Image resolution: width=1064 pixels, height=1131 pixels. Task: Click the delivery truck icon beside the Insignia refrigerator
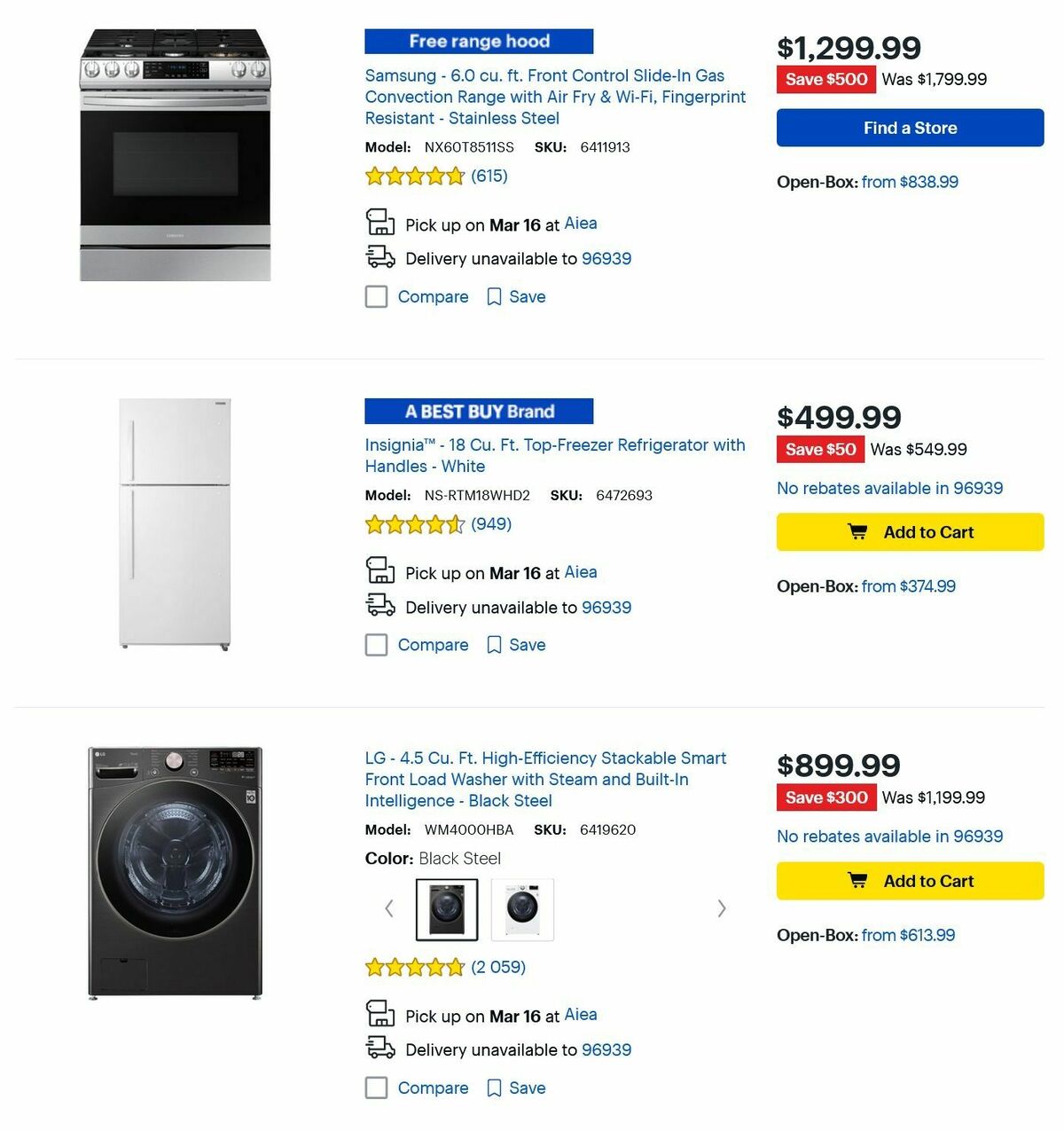pyautogui.click(x=380, y=605)
